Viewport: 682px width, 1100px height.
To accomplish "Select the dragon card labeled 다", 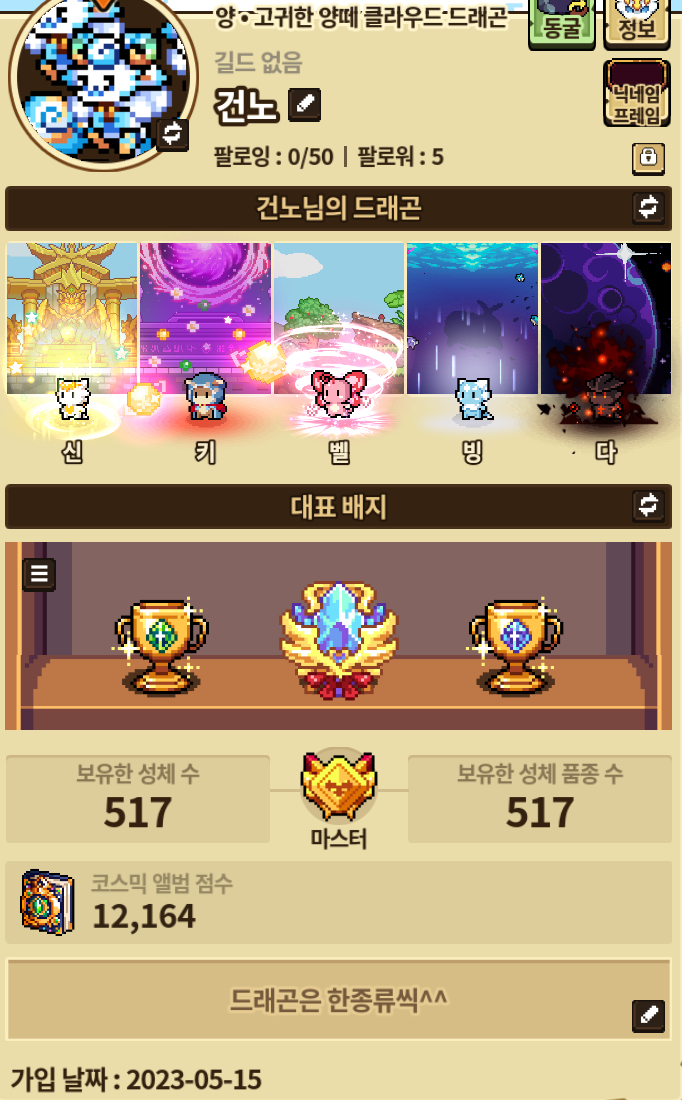I will [606, 350].
